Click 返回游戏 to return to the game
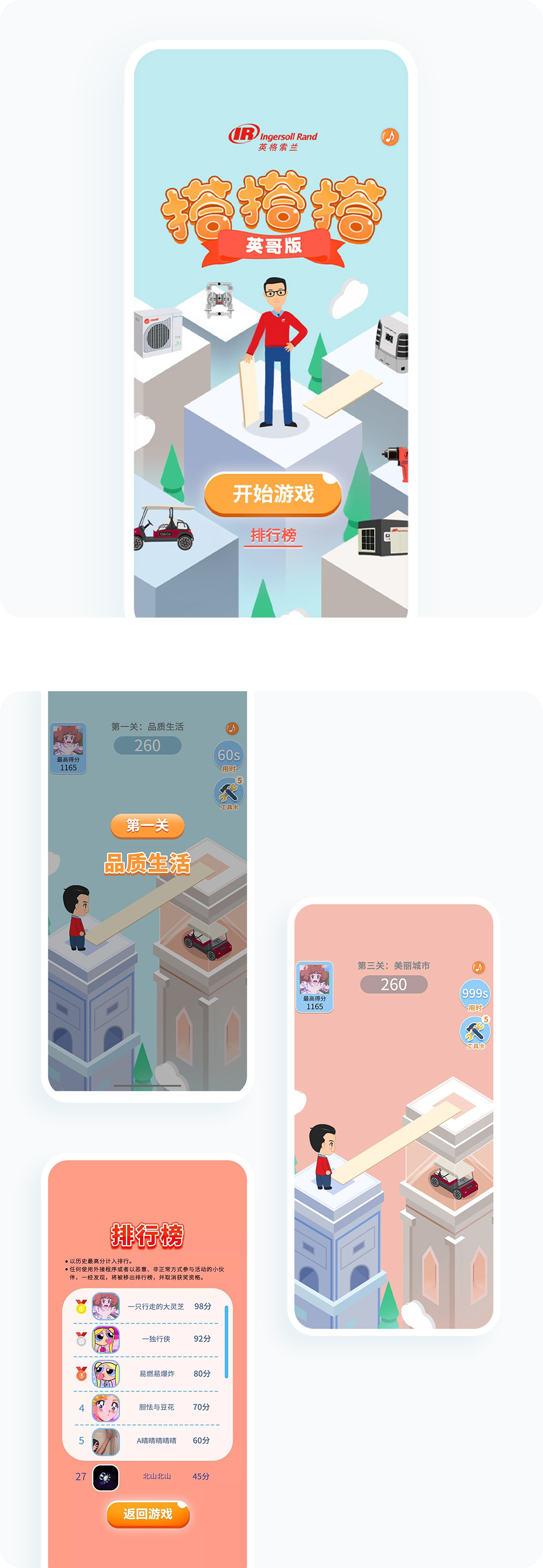The image size is (543, 1568). click(148, 1515)
